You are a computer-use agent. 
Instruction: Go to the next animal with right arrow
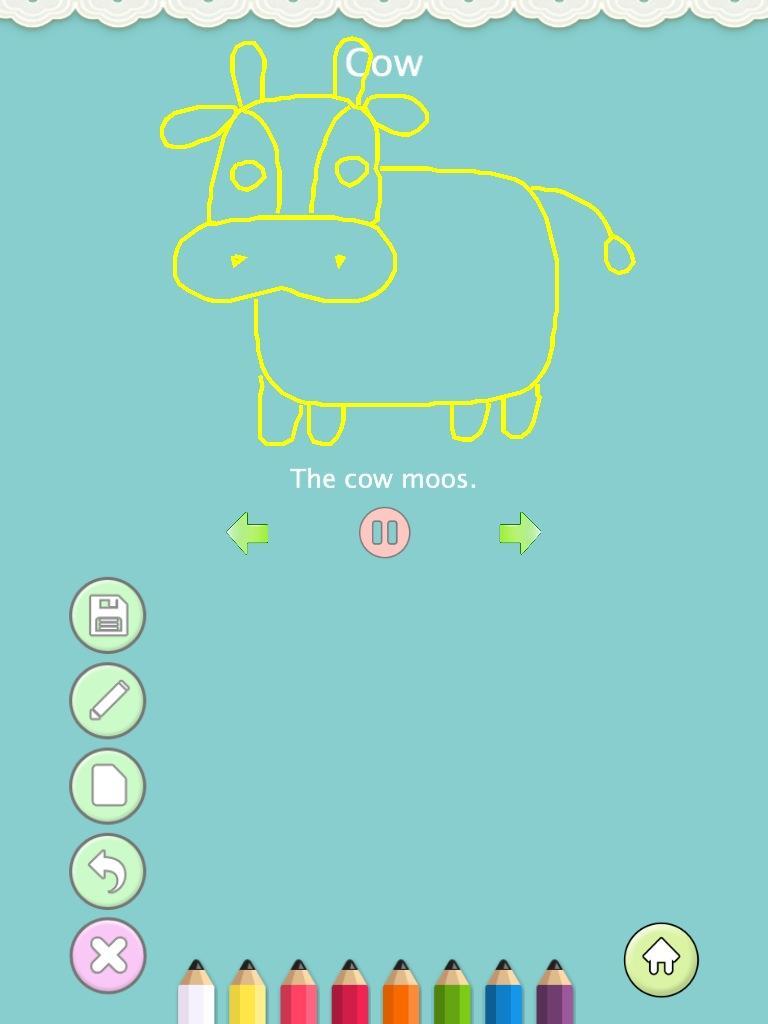519,533
